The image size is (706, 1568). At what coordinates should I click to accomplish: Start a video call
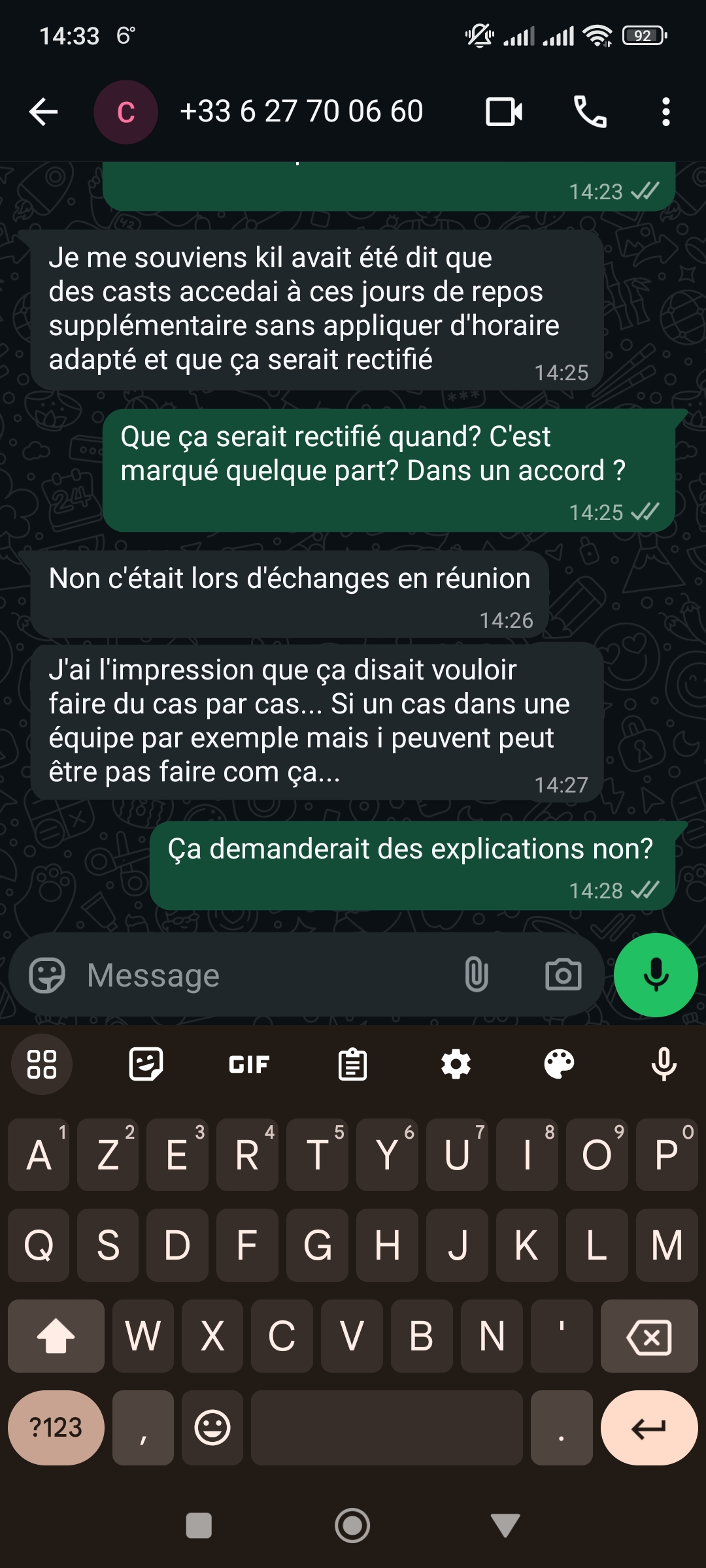pyautogui.click(x=504, y=112)
